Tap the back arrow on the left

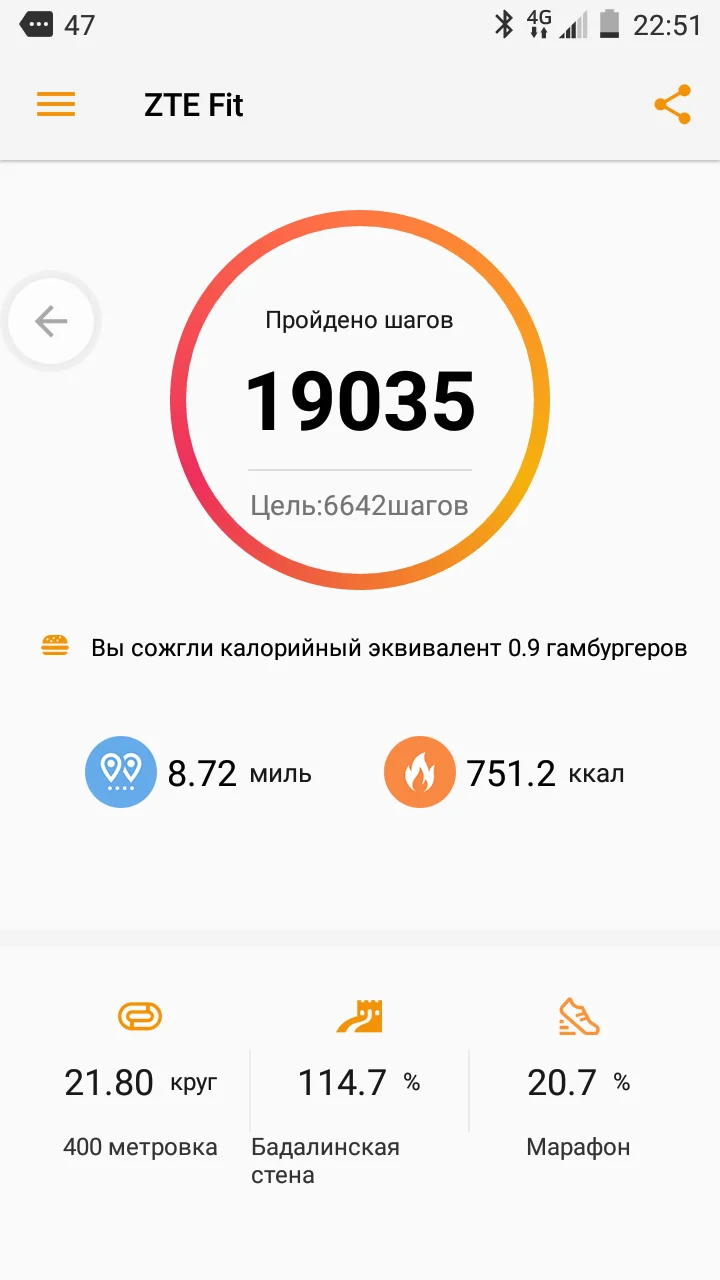click(x=50, y=321)
